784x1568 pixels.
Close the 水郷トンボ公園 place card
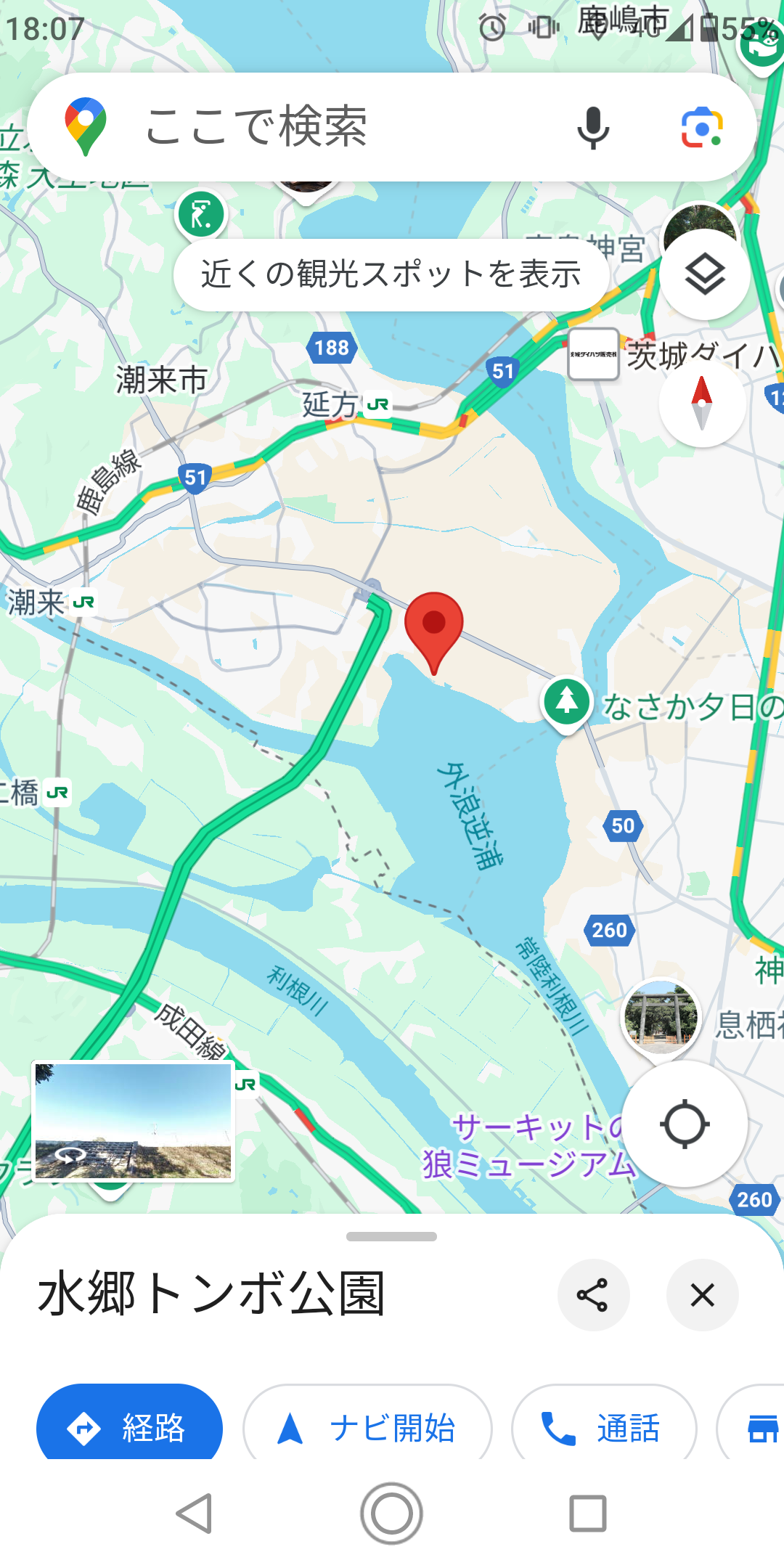point(702,1295)
